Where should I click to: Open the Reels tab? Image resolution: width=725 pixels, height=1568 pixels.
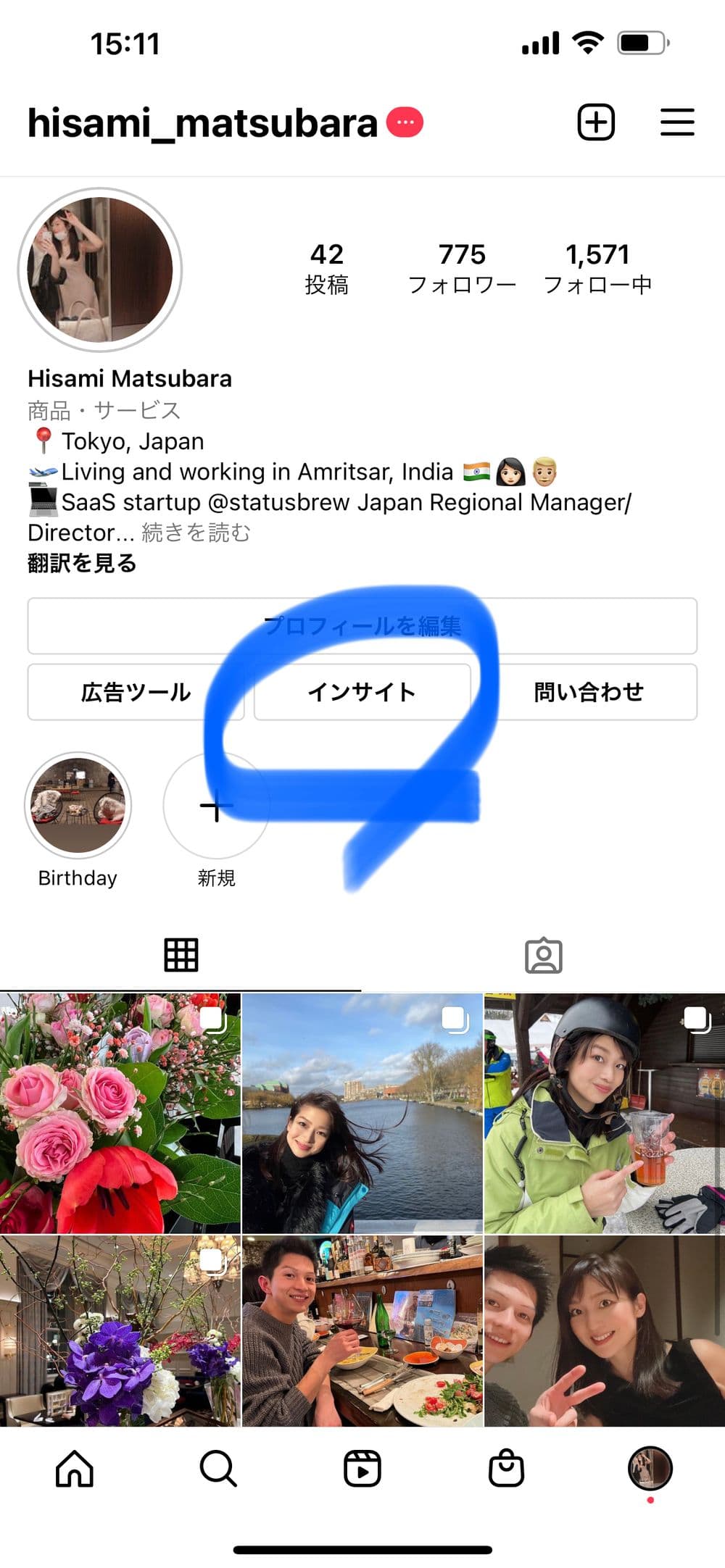362,1469
